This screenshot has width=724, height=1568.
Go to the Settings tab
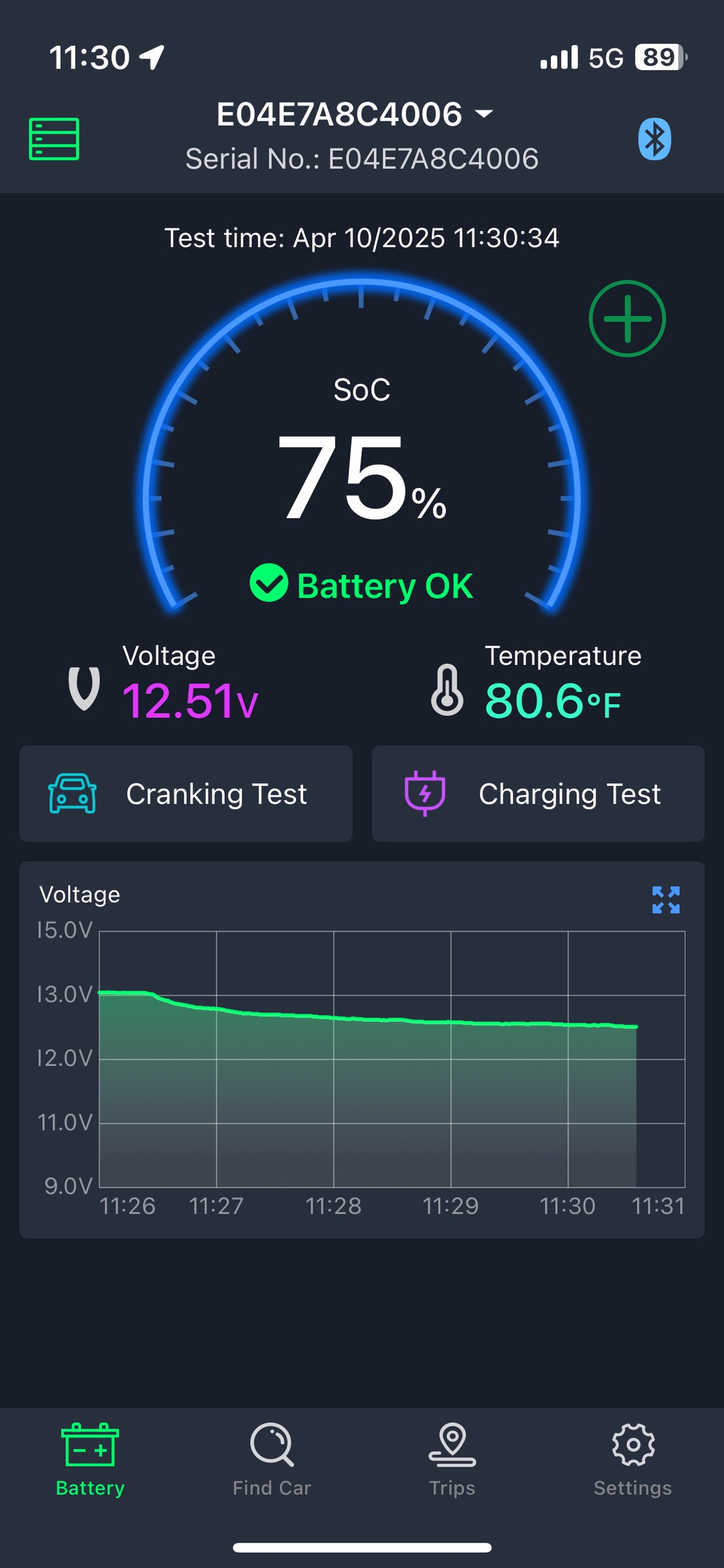pos(633,1461)
